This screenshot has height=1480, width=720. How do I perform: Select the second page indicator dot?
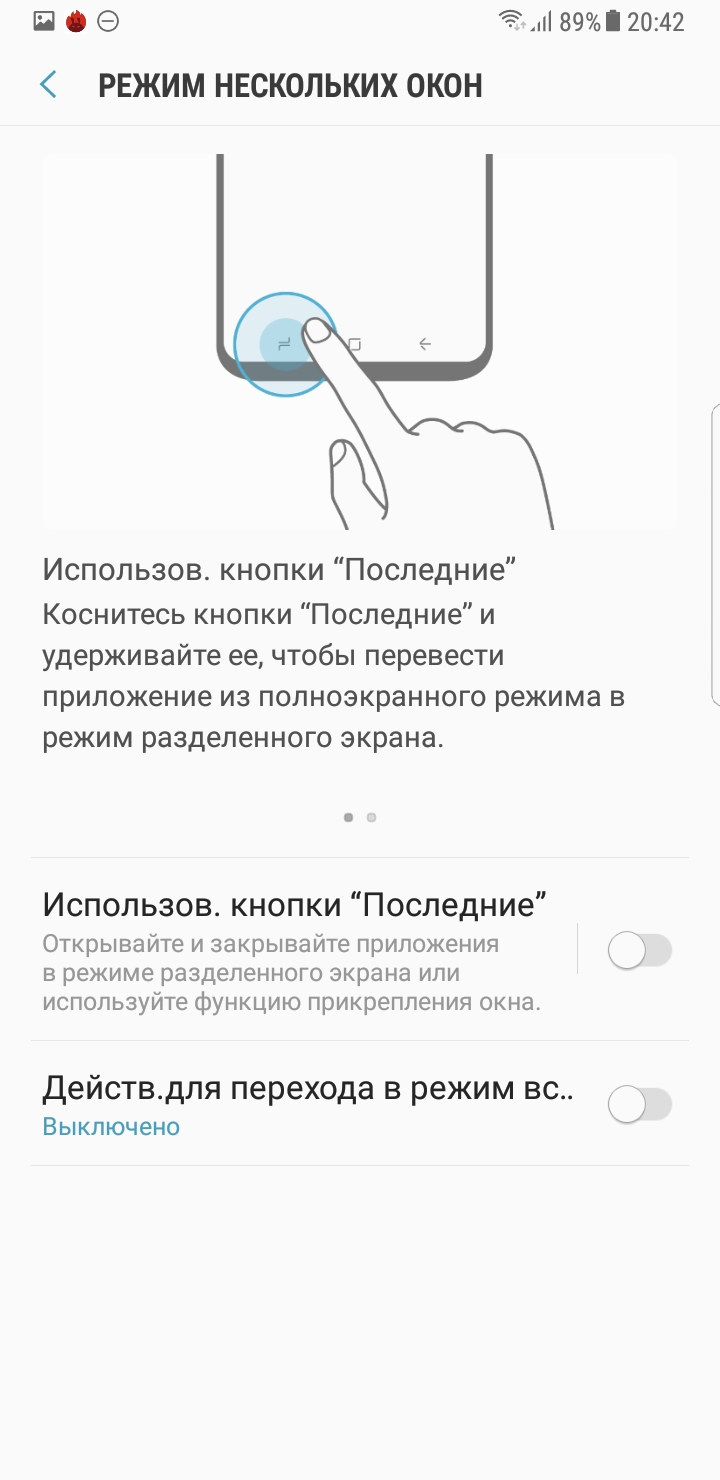372,817
